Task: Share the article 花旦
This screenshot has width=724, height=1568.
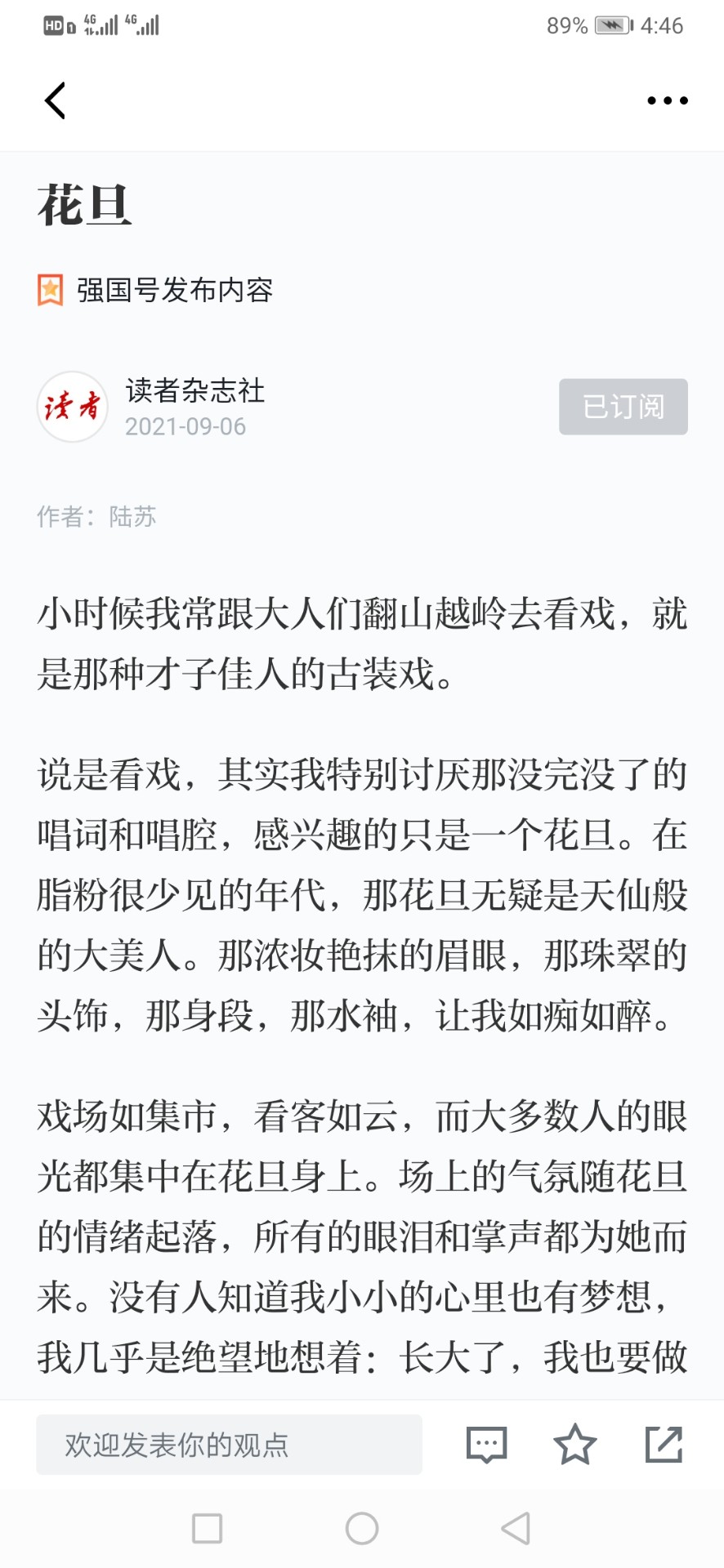Action: (x=664, y=1445)
